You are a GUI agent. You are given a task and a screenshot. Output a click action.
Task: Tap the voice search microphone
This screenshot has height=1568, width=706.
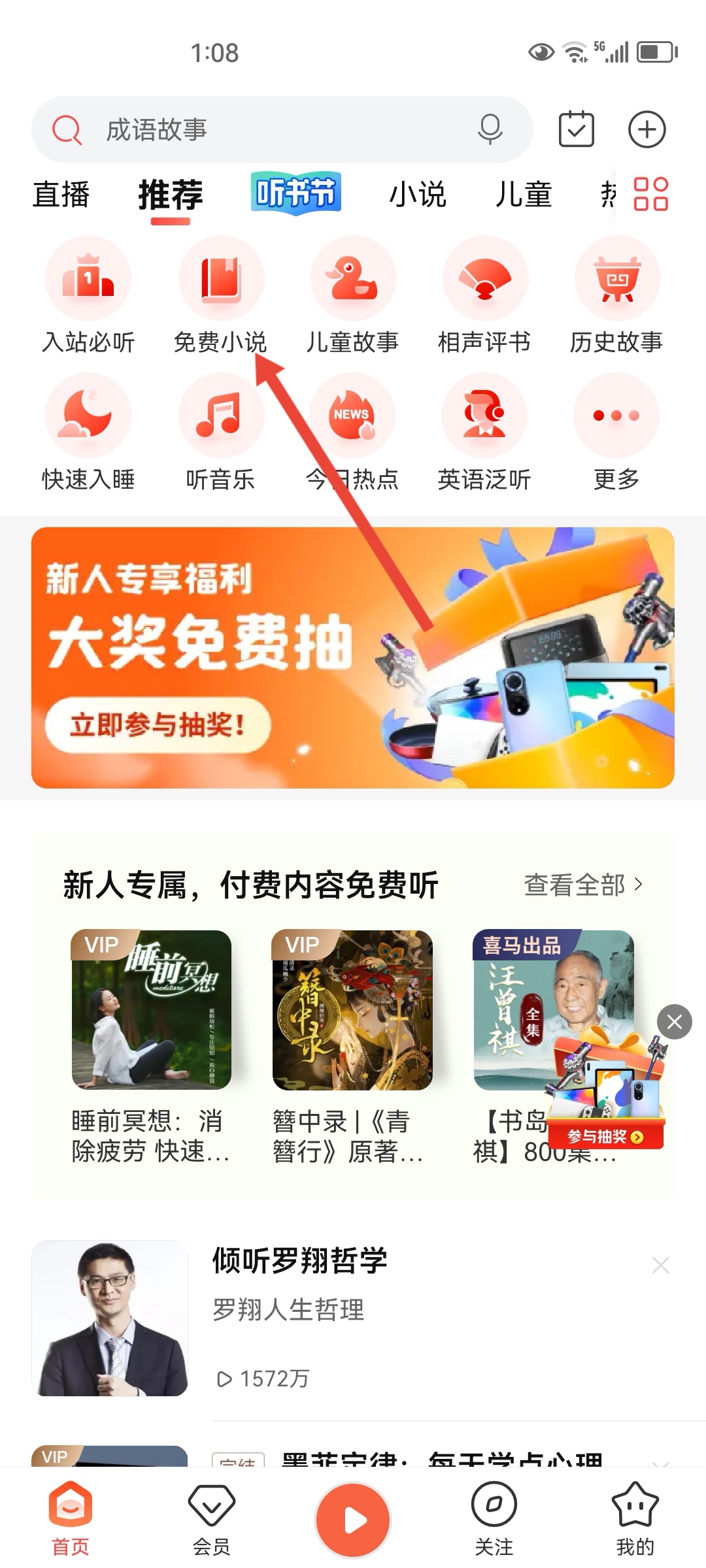coord(491,129)
